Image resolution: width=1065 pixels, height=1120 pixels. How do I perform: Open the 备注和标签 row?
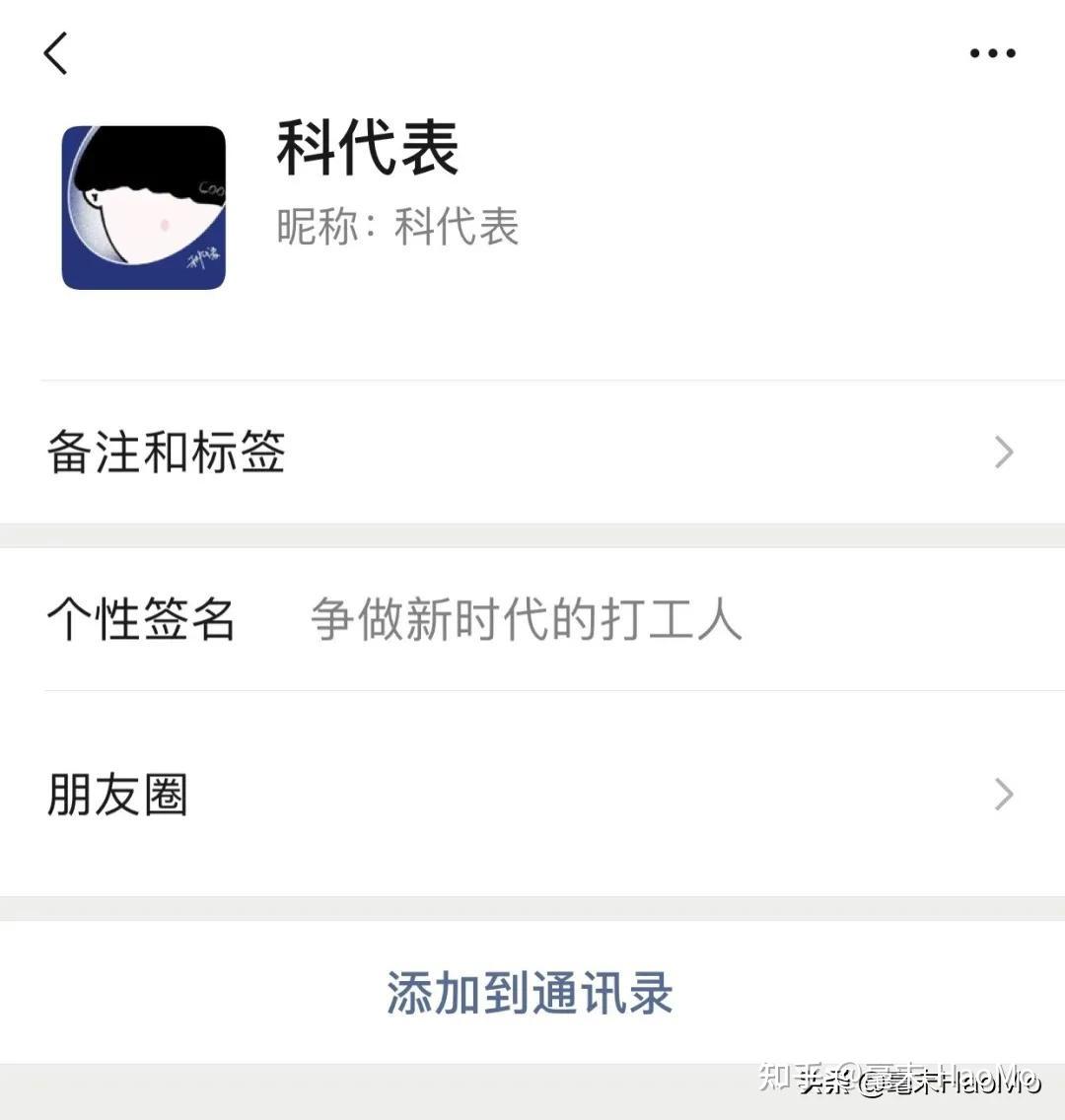532,453
